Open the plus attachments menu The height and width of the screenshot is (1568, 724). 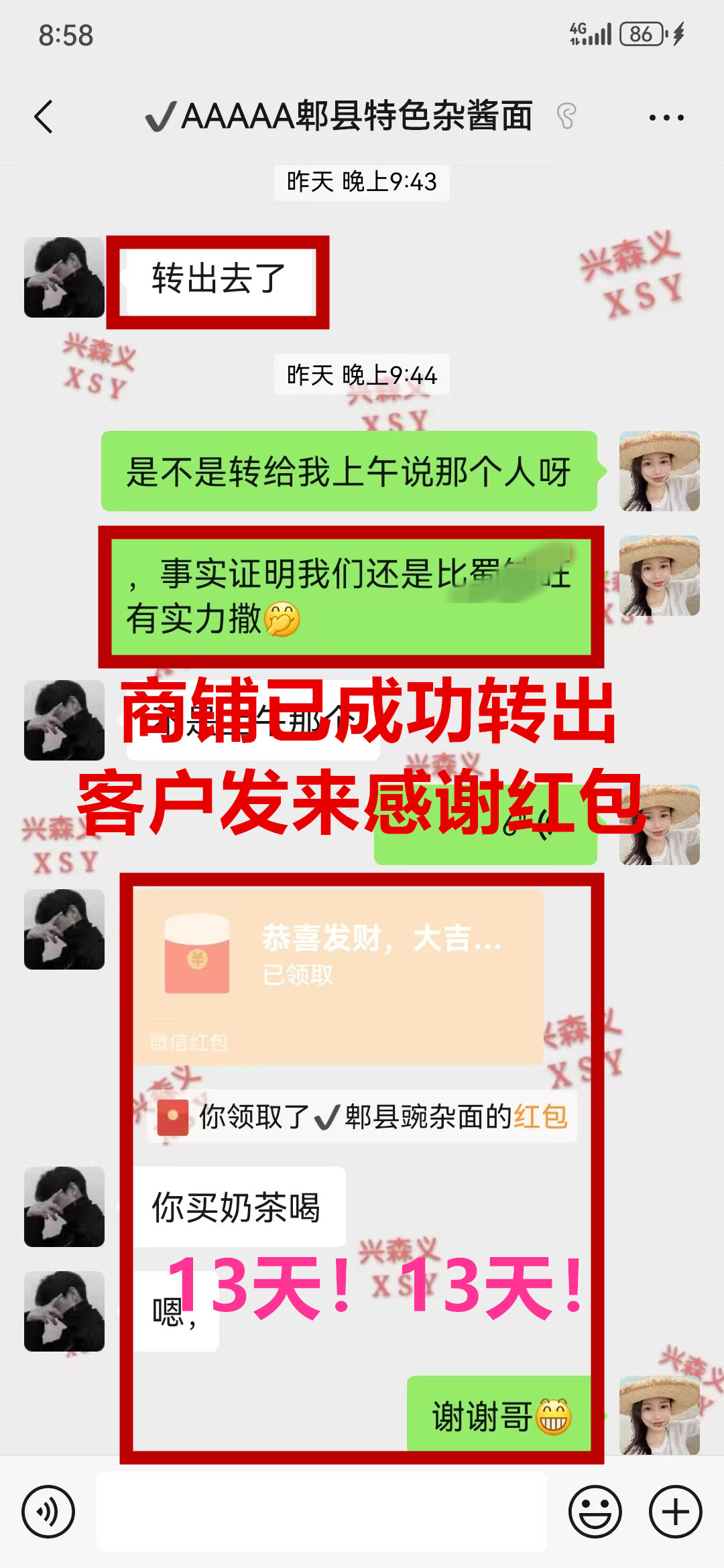coord(675,1512)
